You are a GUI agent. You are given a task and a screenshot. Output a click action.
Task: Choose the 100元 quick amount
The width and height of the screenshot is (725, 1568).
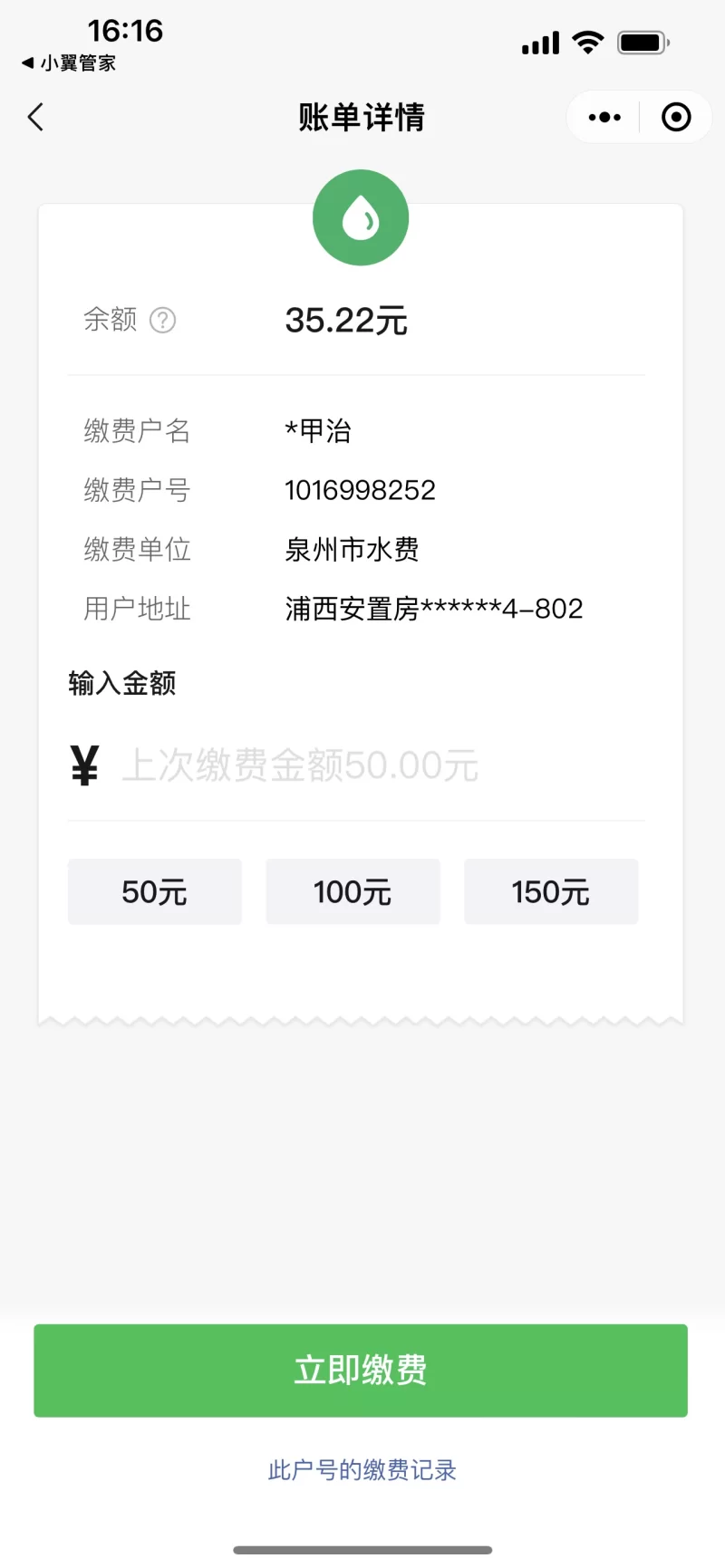coord(353,892)
